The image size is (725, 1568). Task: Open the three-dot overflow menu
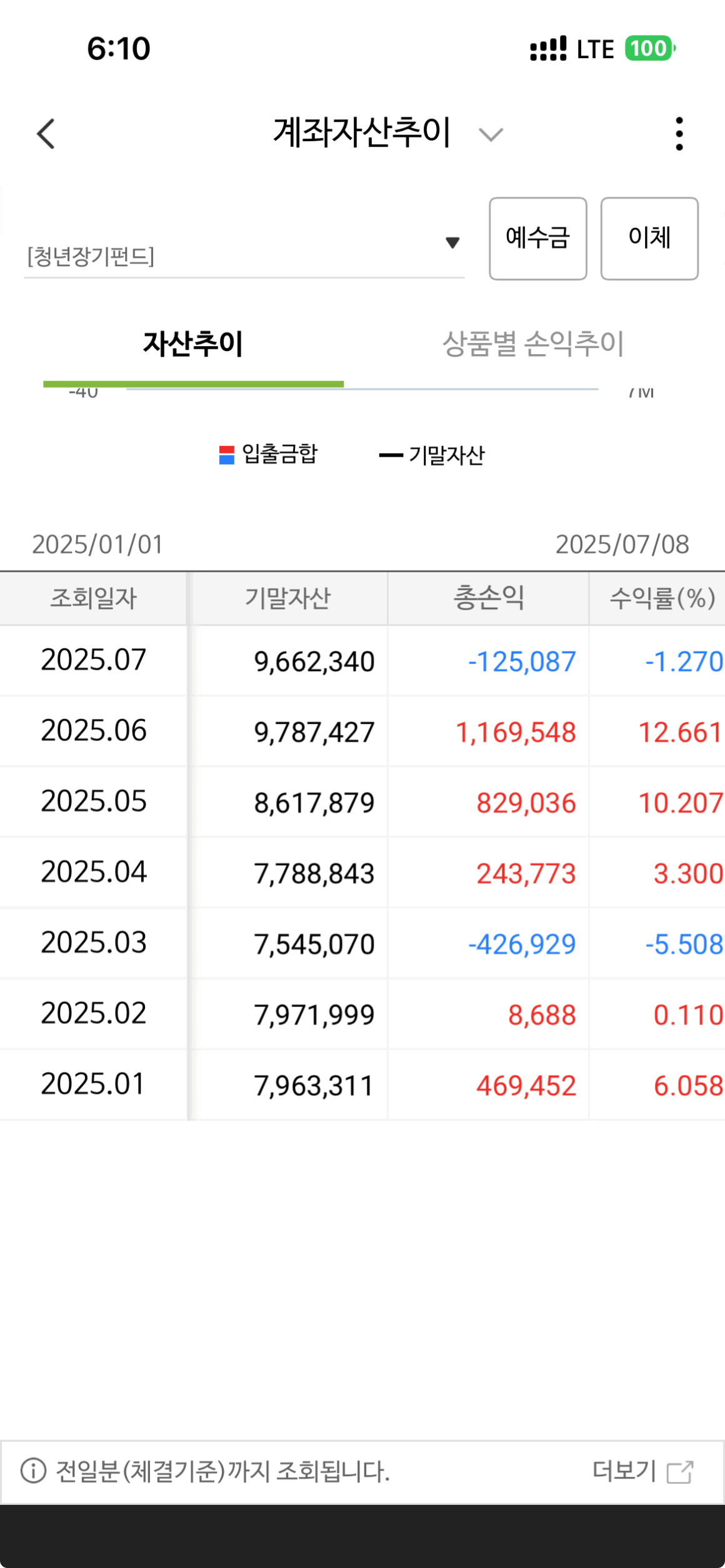[x=679, y=134]
